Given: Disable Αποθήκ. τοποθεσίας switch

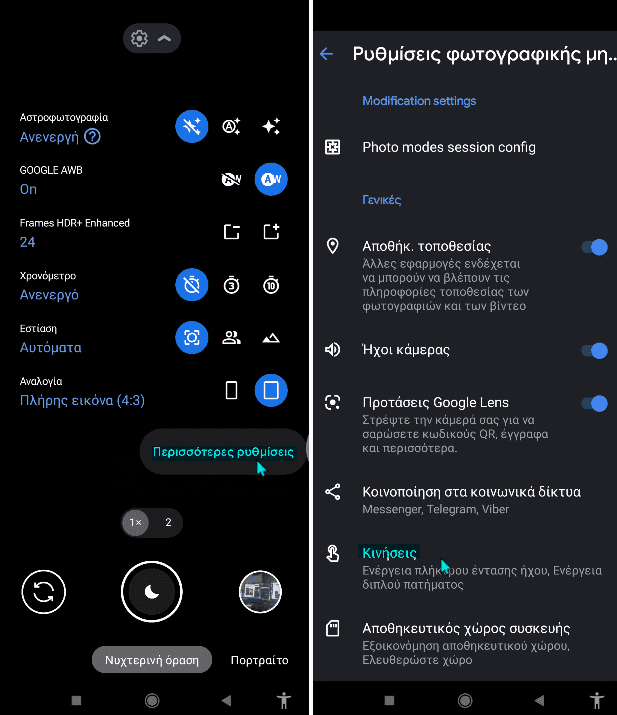Looking at the screenshot, I should pos(594,247).
